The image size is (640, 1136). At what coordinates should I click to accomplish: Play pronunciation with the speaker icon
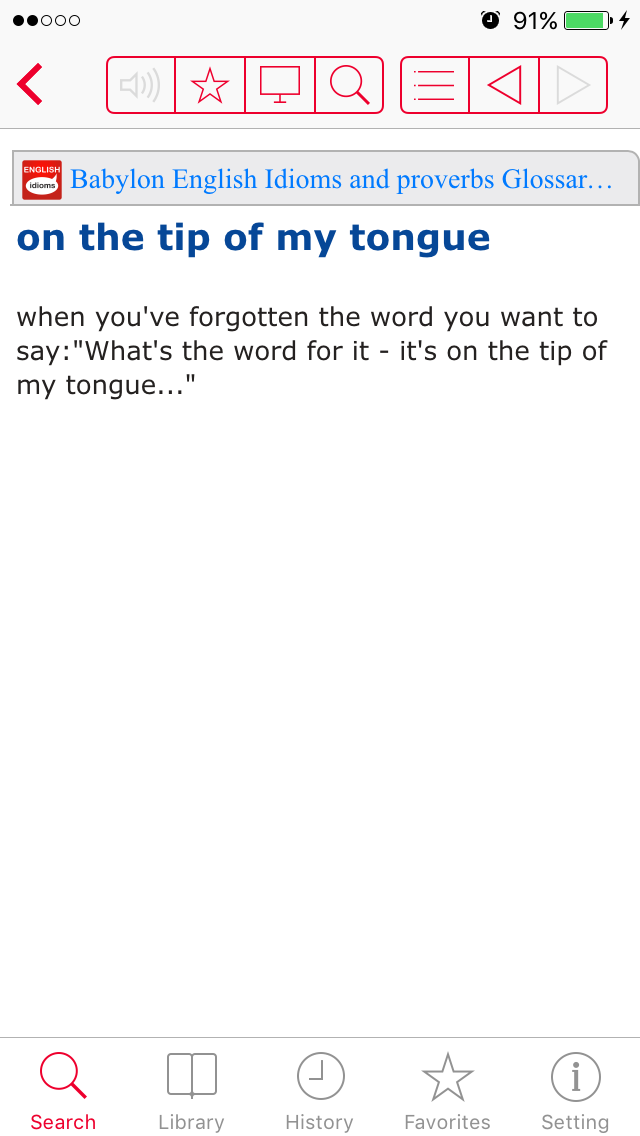click(x=141, y=85)
